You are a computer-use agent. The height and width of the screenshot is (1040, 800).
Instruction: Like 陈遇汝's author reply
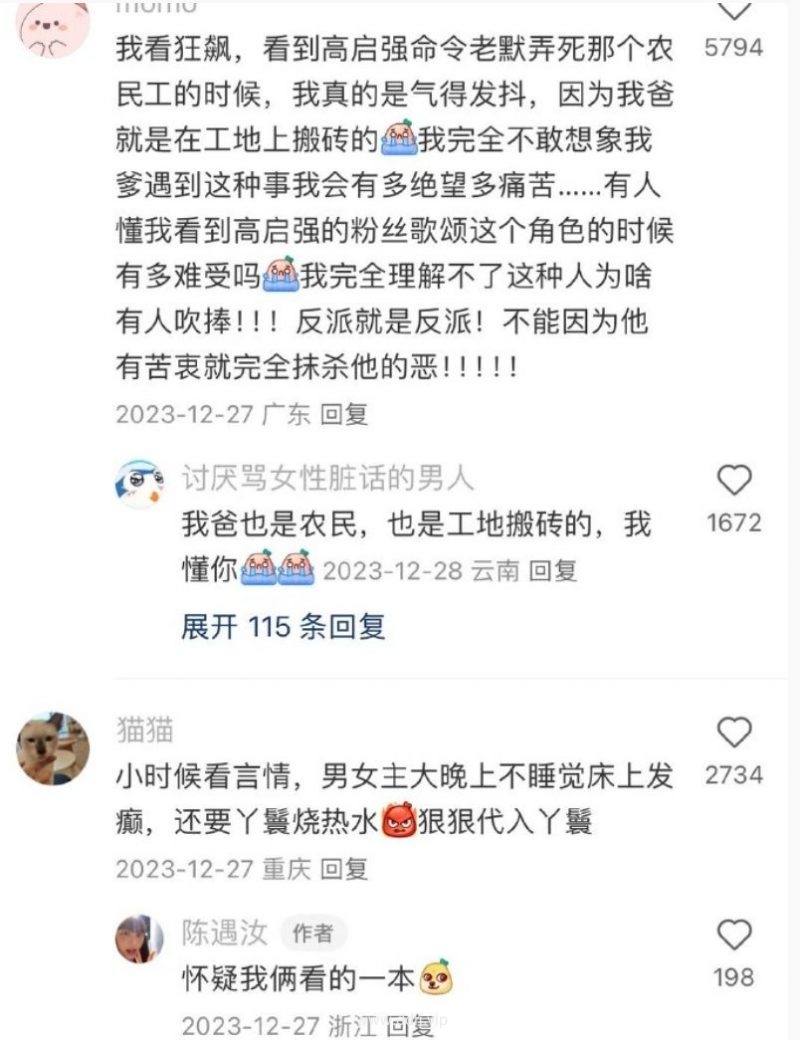tap(734, 935)
